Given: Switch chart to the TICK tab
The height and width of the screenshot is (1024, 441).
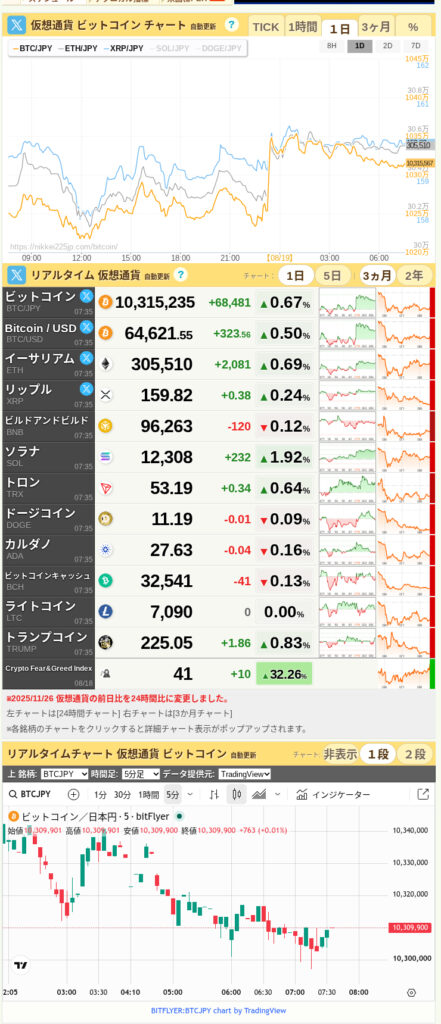Looking at the screenshot, I should click(x=266, y=27).
